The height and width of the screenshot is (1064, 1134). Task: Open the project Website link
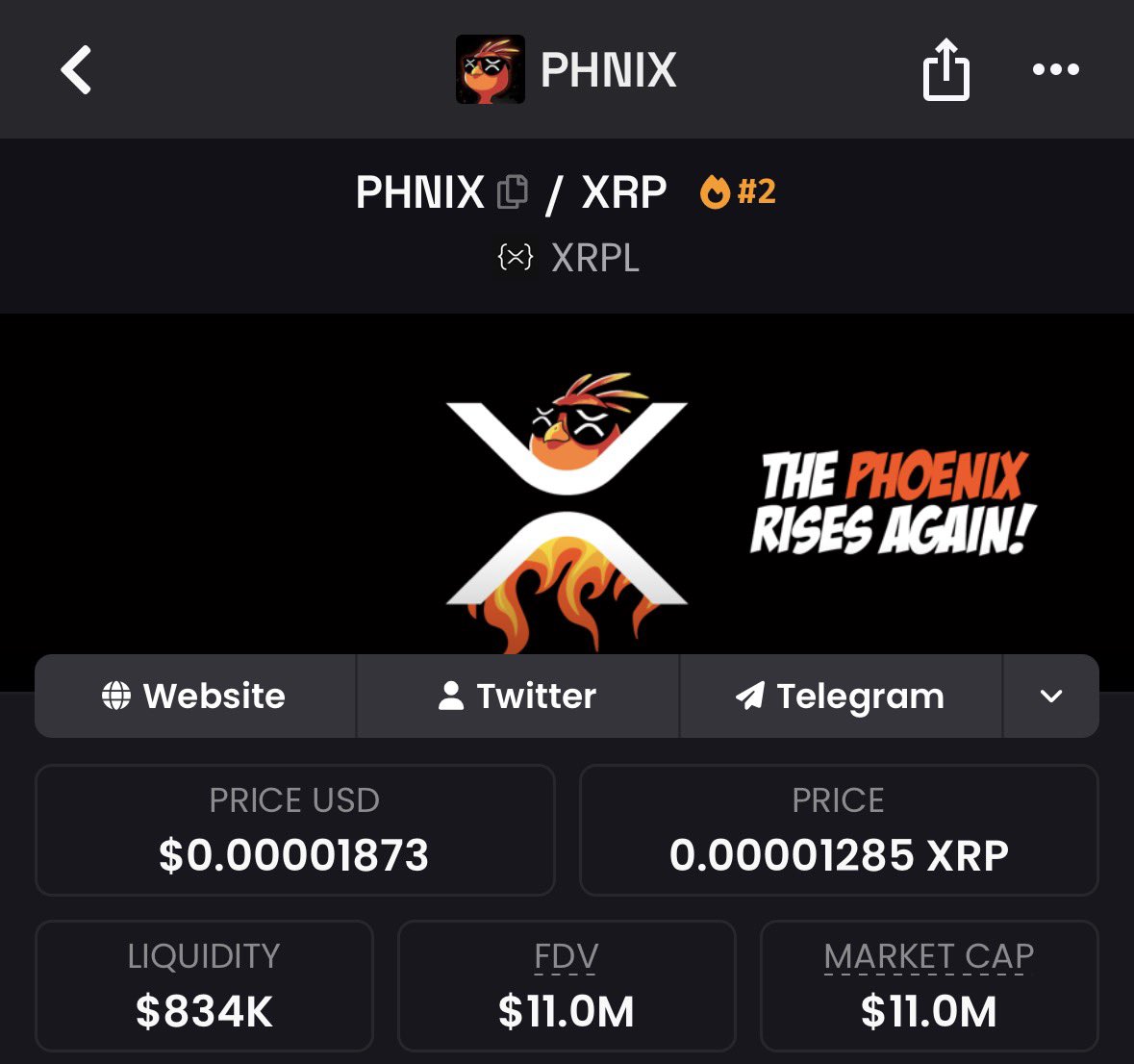pos(195,697)
